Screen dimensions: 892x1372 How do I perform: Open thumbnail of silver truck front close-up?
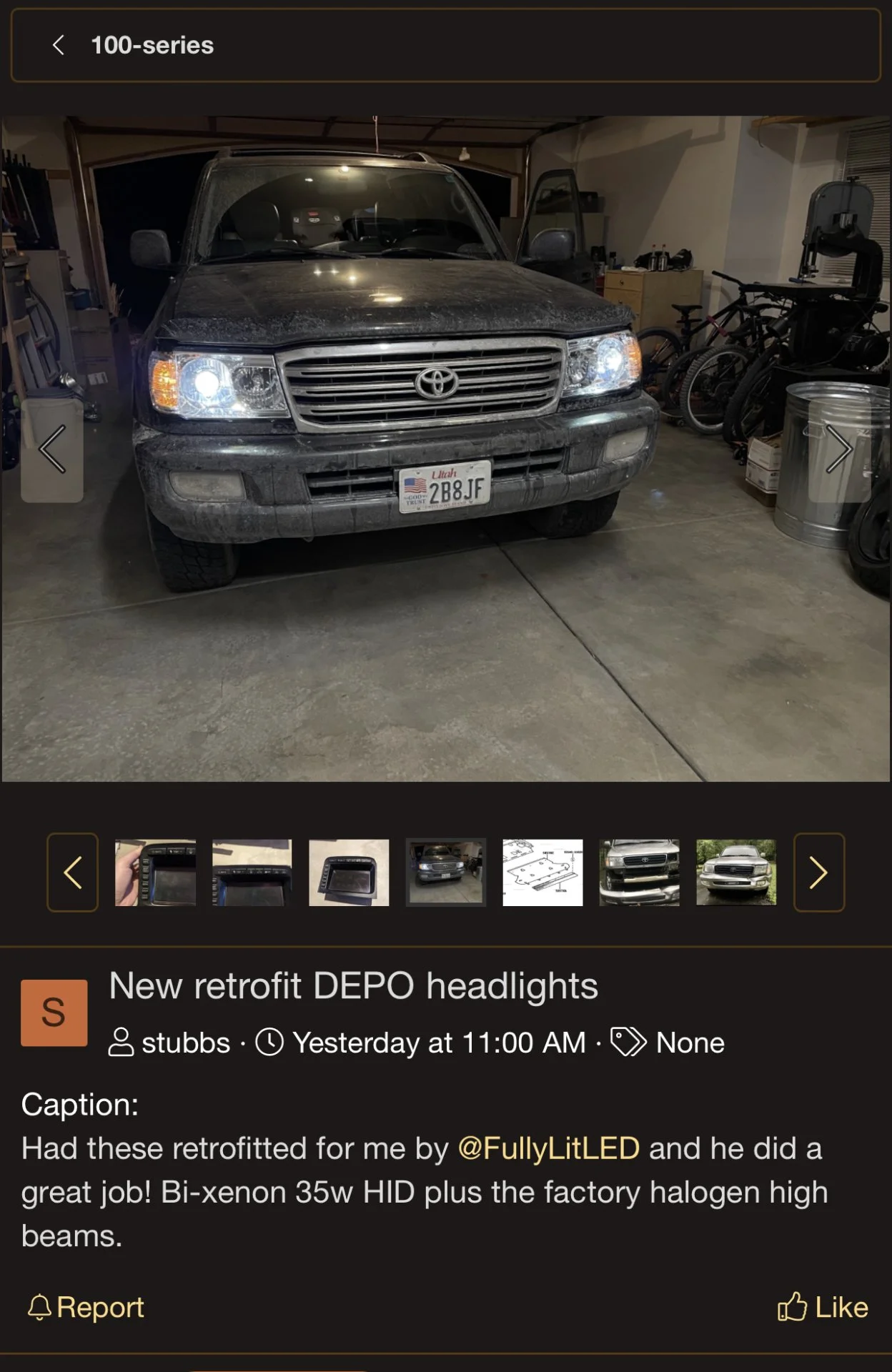[x=639, y=873]
